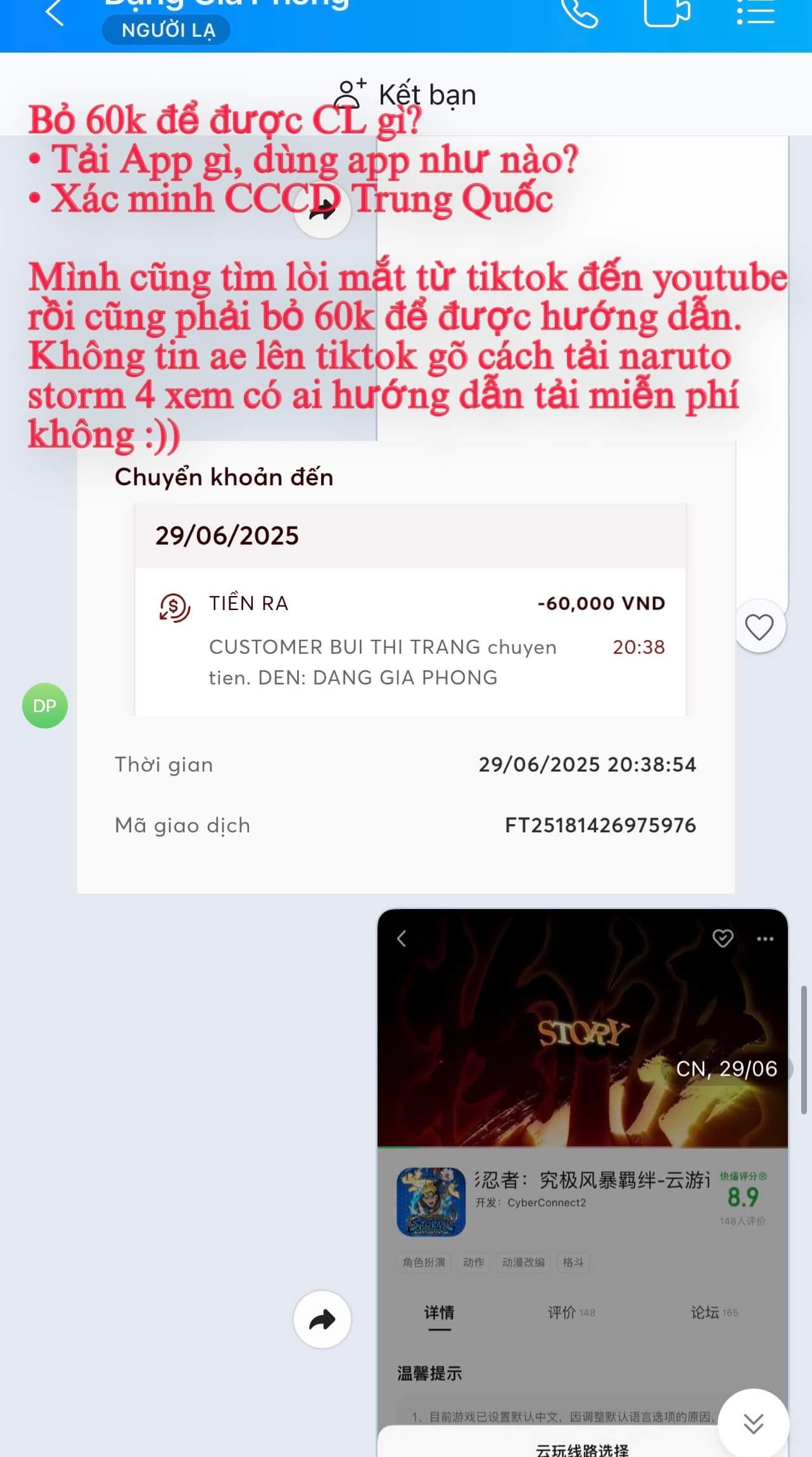Open the chat options menu
812x1457 pixels.
pos(755,13)
